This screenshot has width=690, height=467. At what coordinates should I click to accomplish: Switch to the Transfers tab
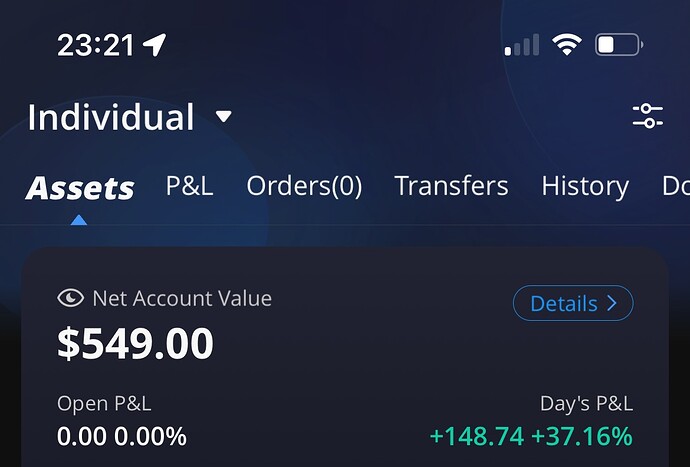coord(451,186)
